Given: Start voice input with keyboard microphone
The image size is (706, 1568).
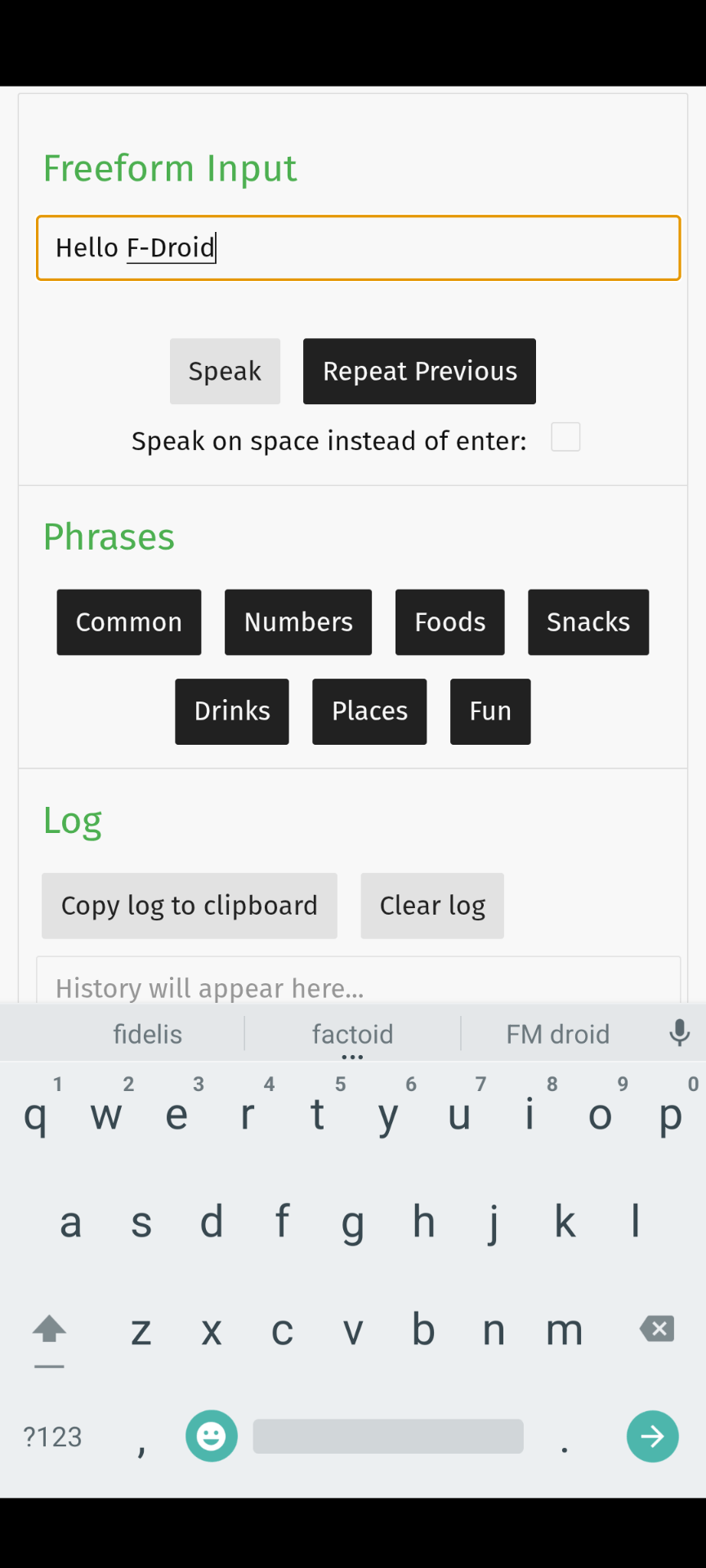Looking at the screenshot, I should tap(679, 1033).
